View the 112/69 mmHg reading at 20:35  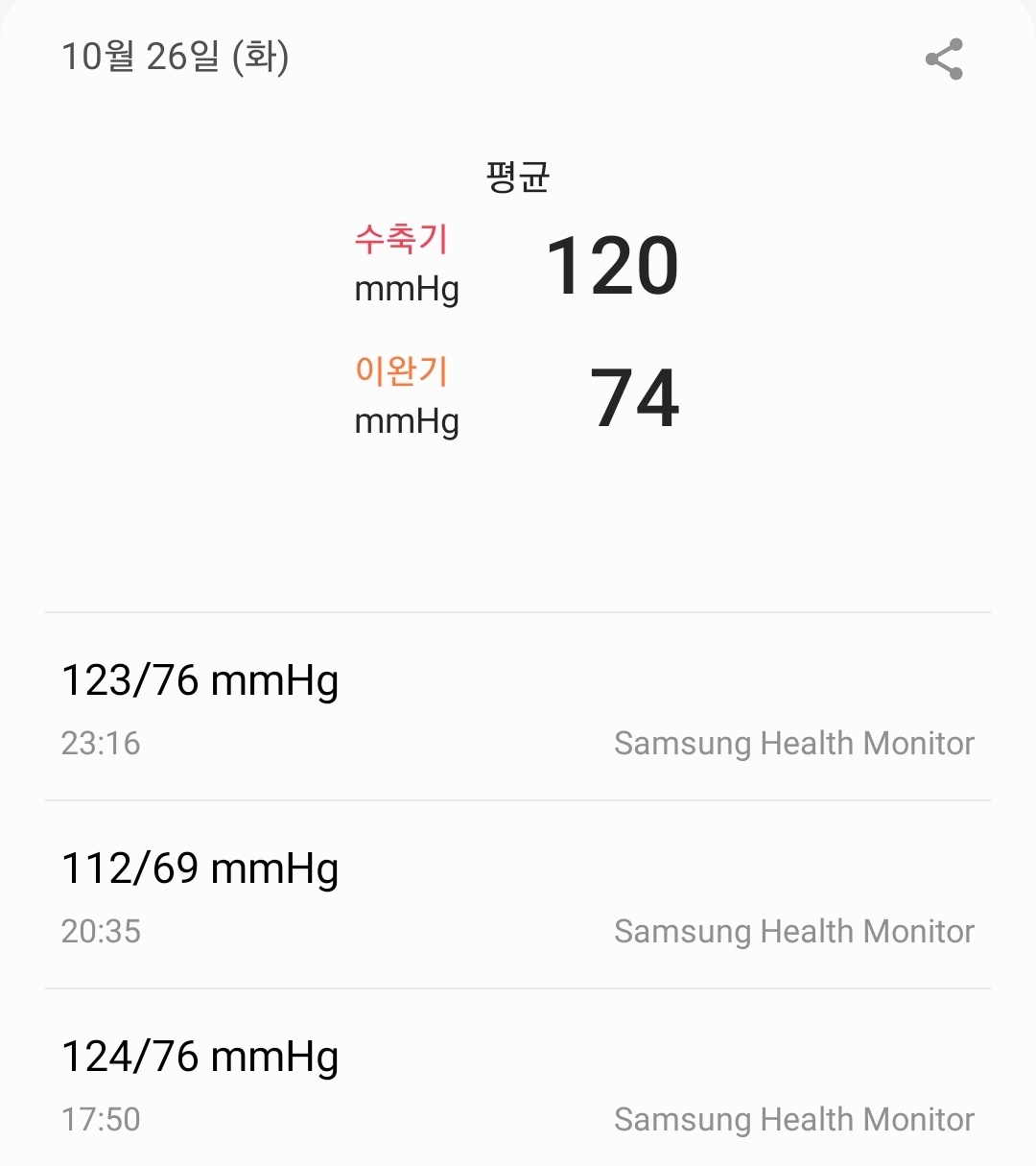518,895
